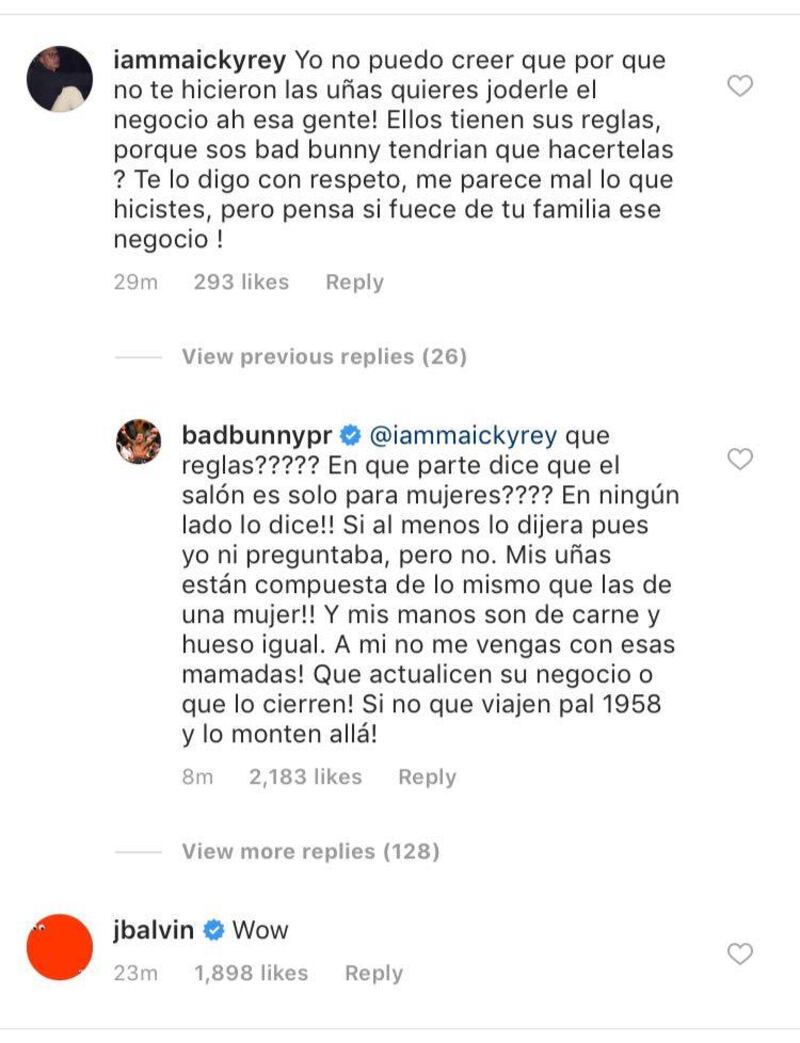
Task: Reply to jbalvin's comment
Action: 374,973
